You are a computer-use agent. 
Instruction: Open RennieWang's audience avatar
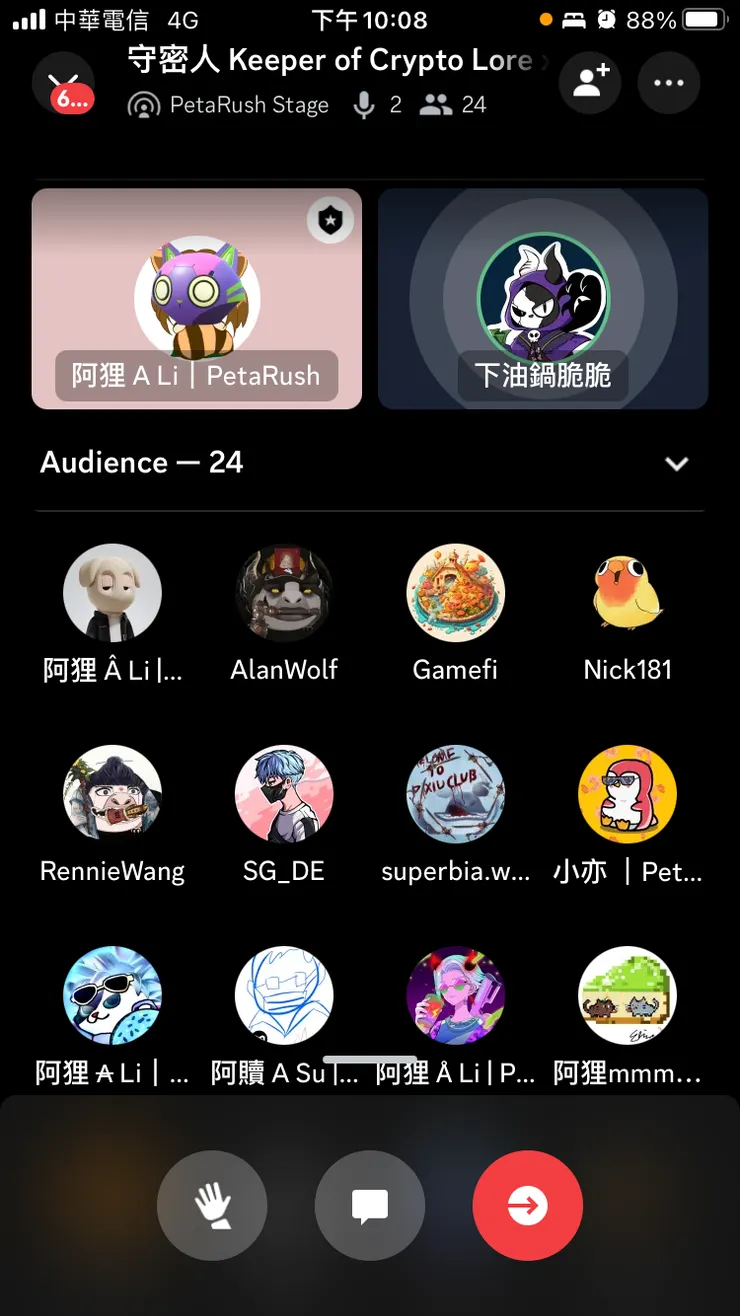click(112, 794)
